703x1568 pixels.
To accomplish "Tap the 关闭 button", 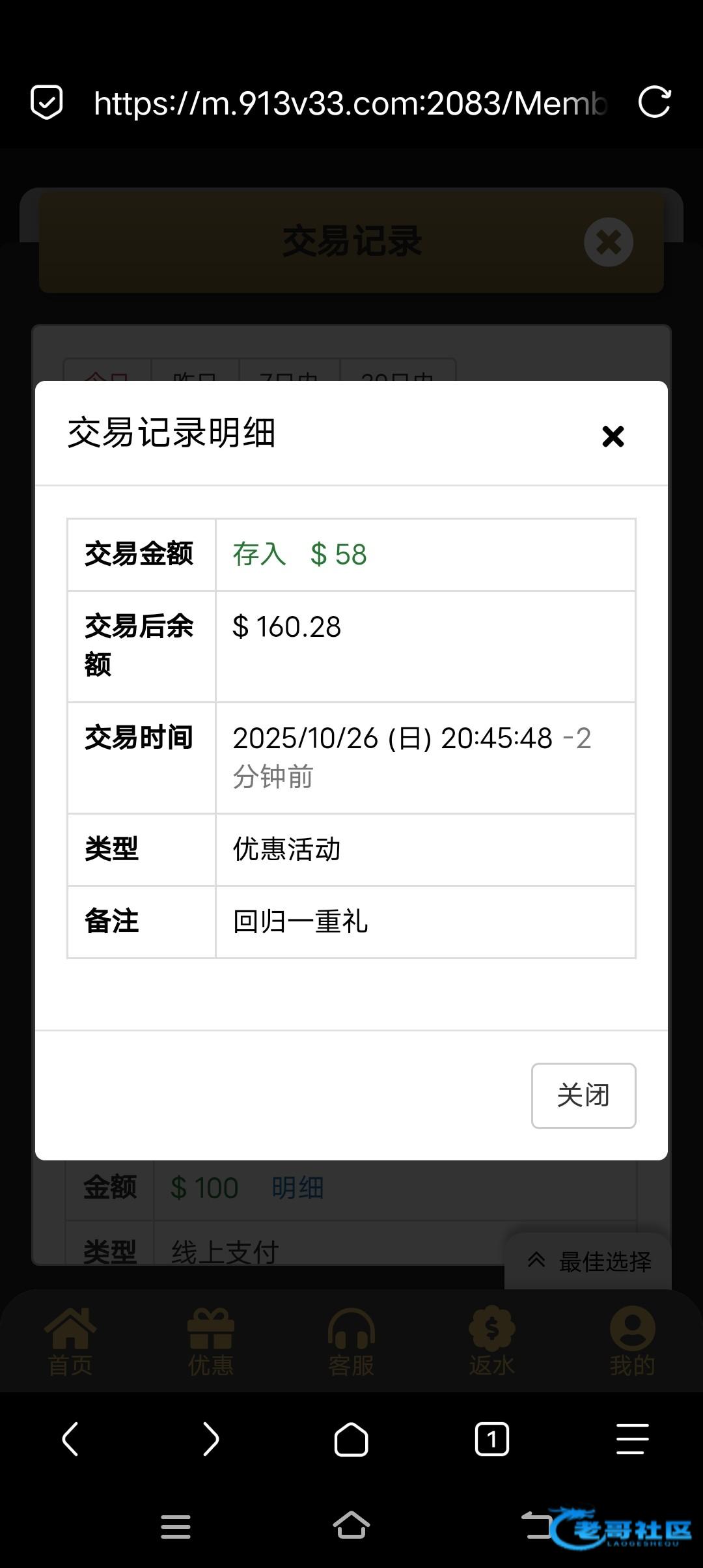I will [x=583, y=1095].
